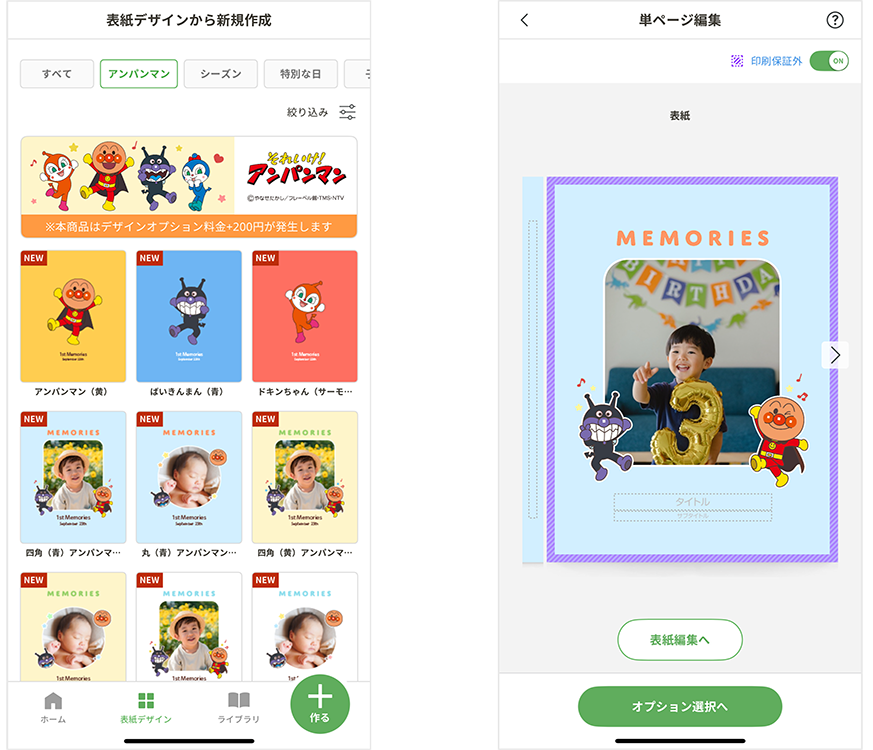Open 表紙編集へ
873x750 pixels.
680,640
